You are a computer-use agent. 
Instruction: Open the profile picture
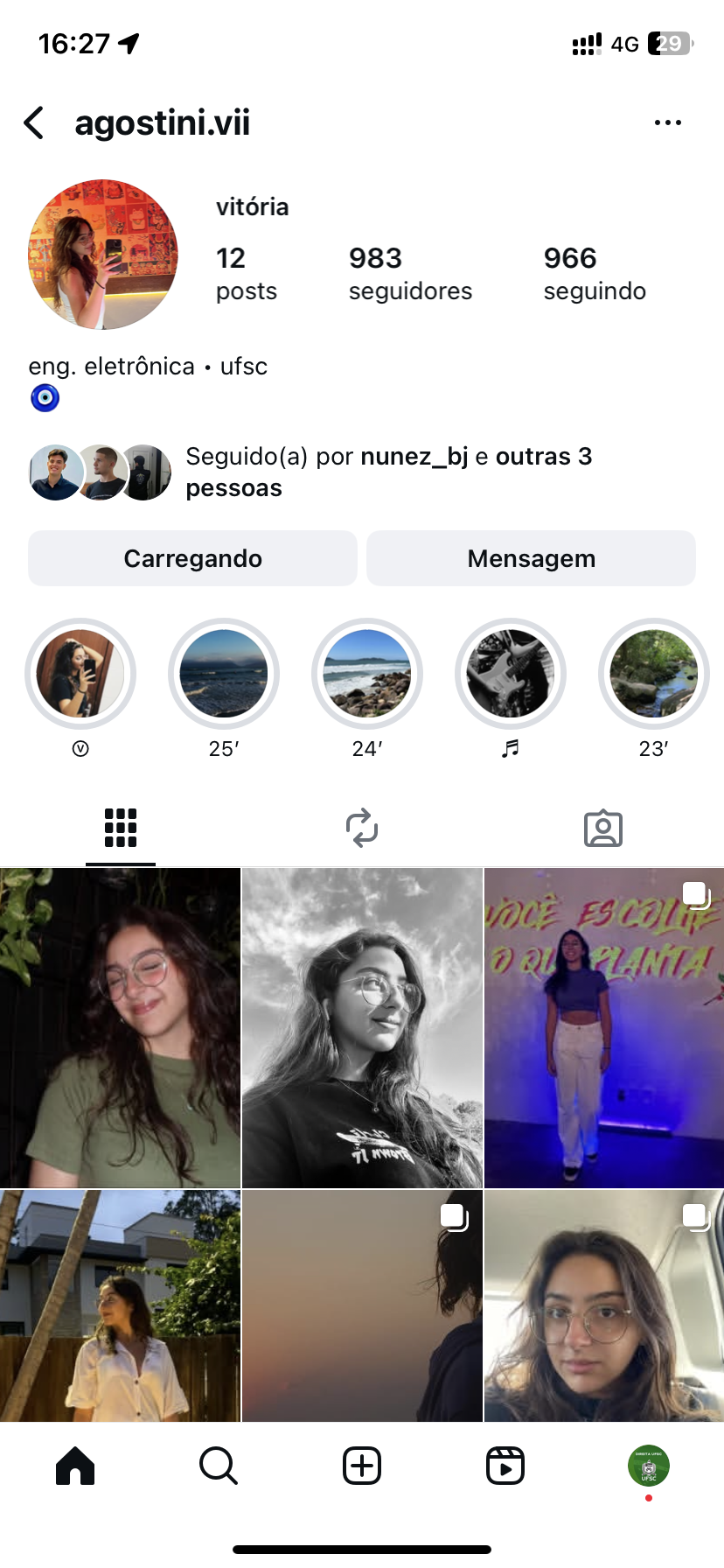103,255
